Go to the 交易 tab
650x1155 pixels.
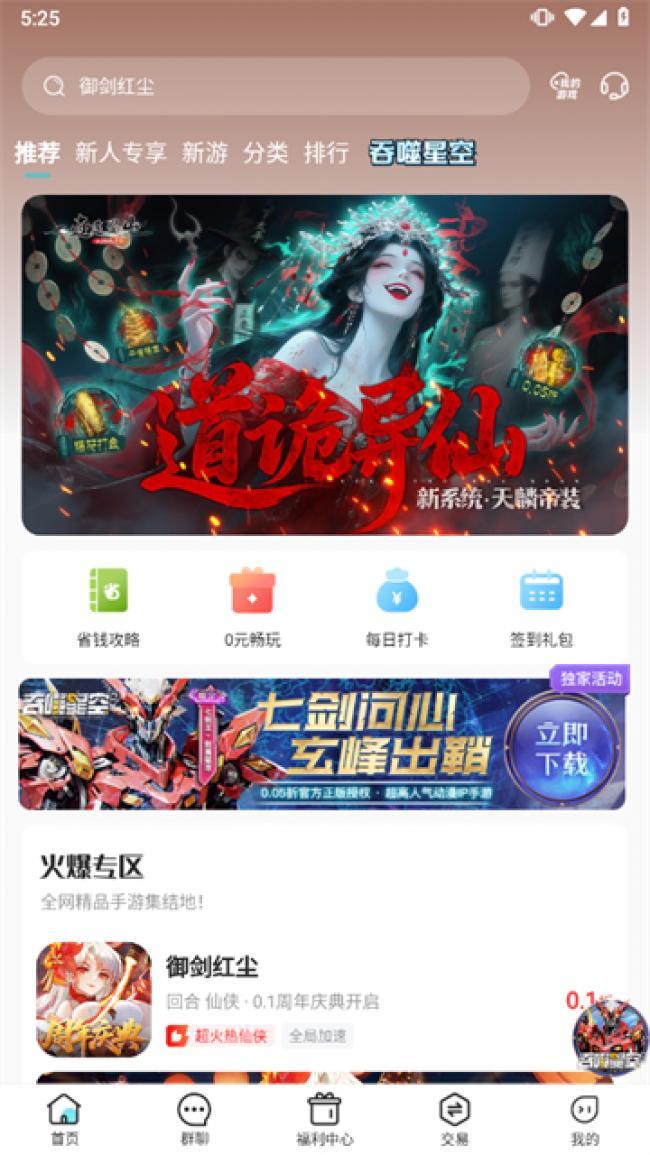pos(455,1119)
